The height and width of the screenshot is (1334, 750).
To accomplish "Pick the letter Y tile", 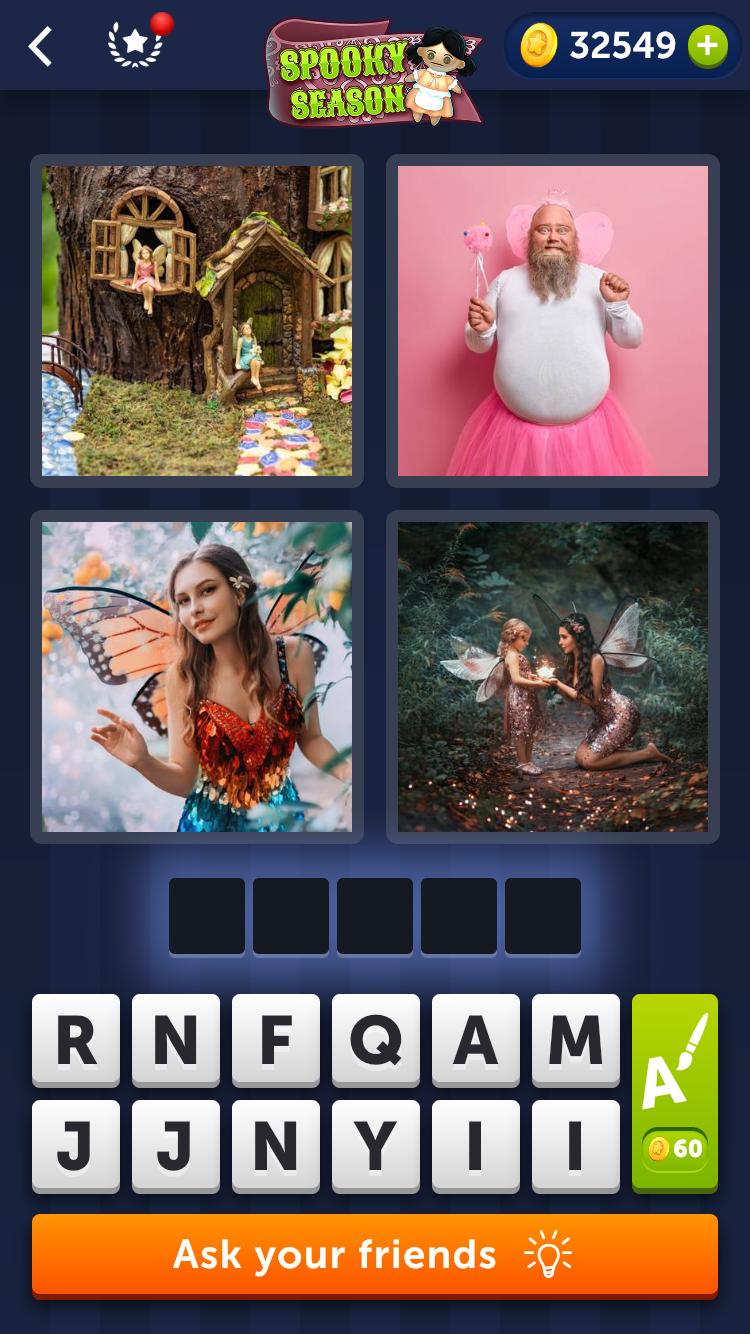I will 376,1146.
